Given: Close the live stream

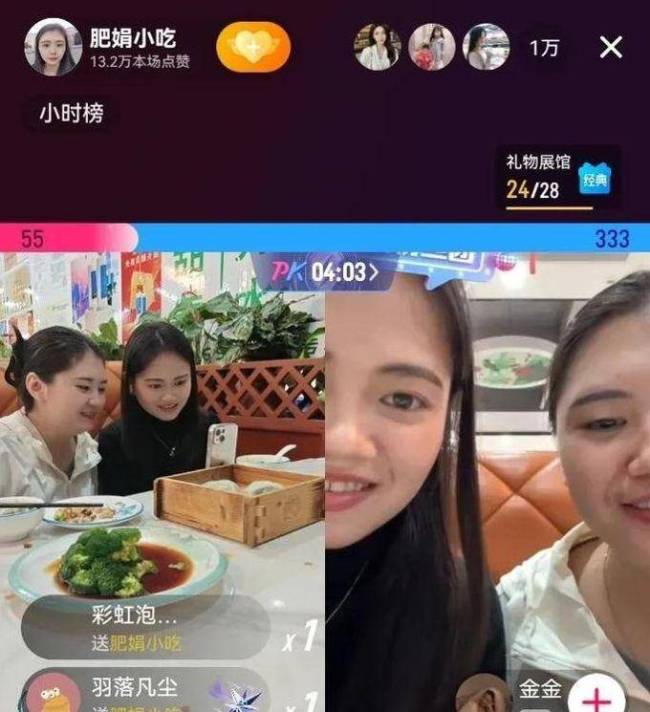Looking at the screenshot, I should pos(610,47).
